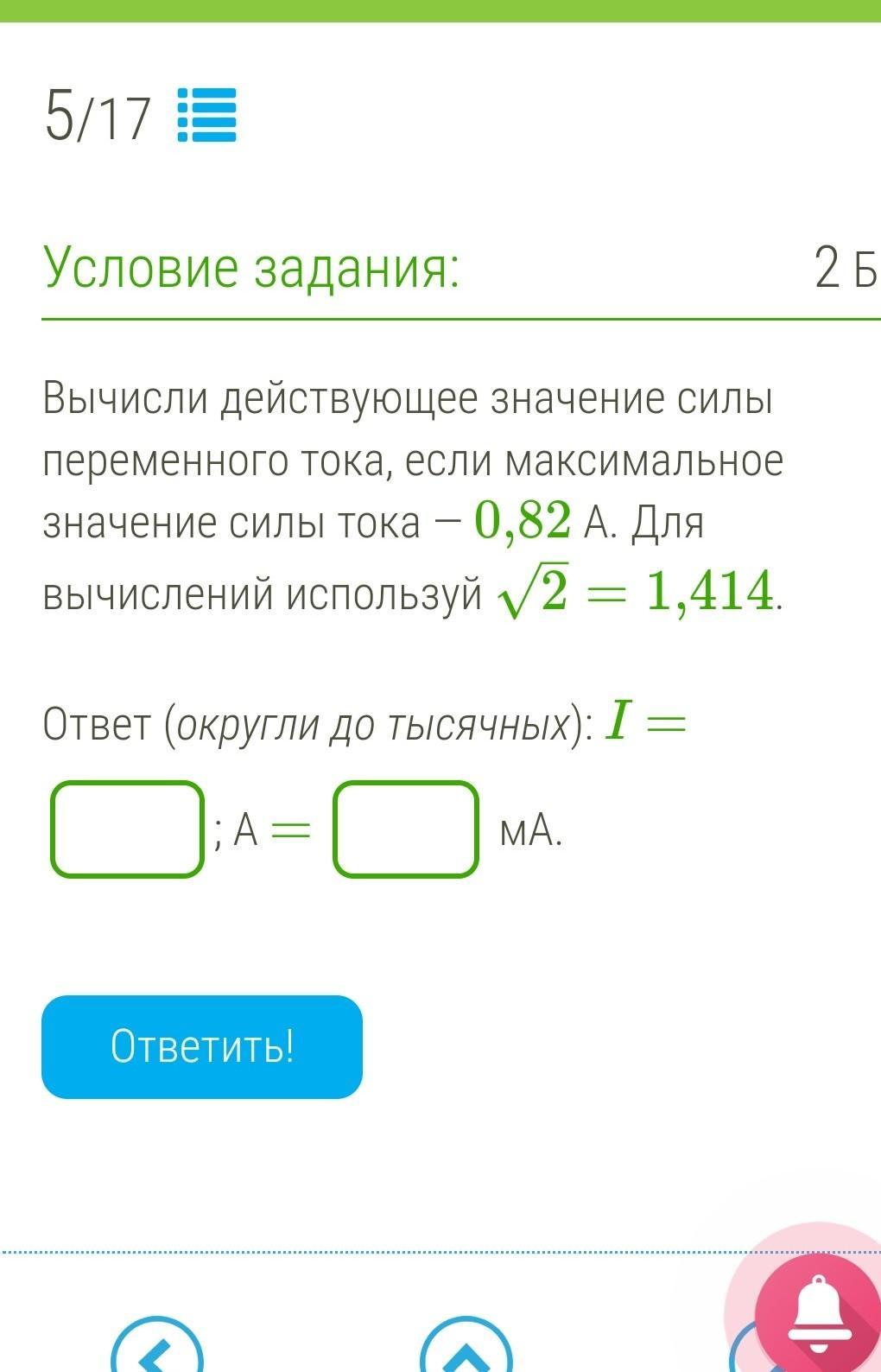
Task: Submit answer with Ответить! button
Action: (202, 1046)
